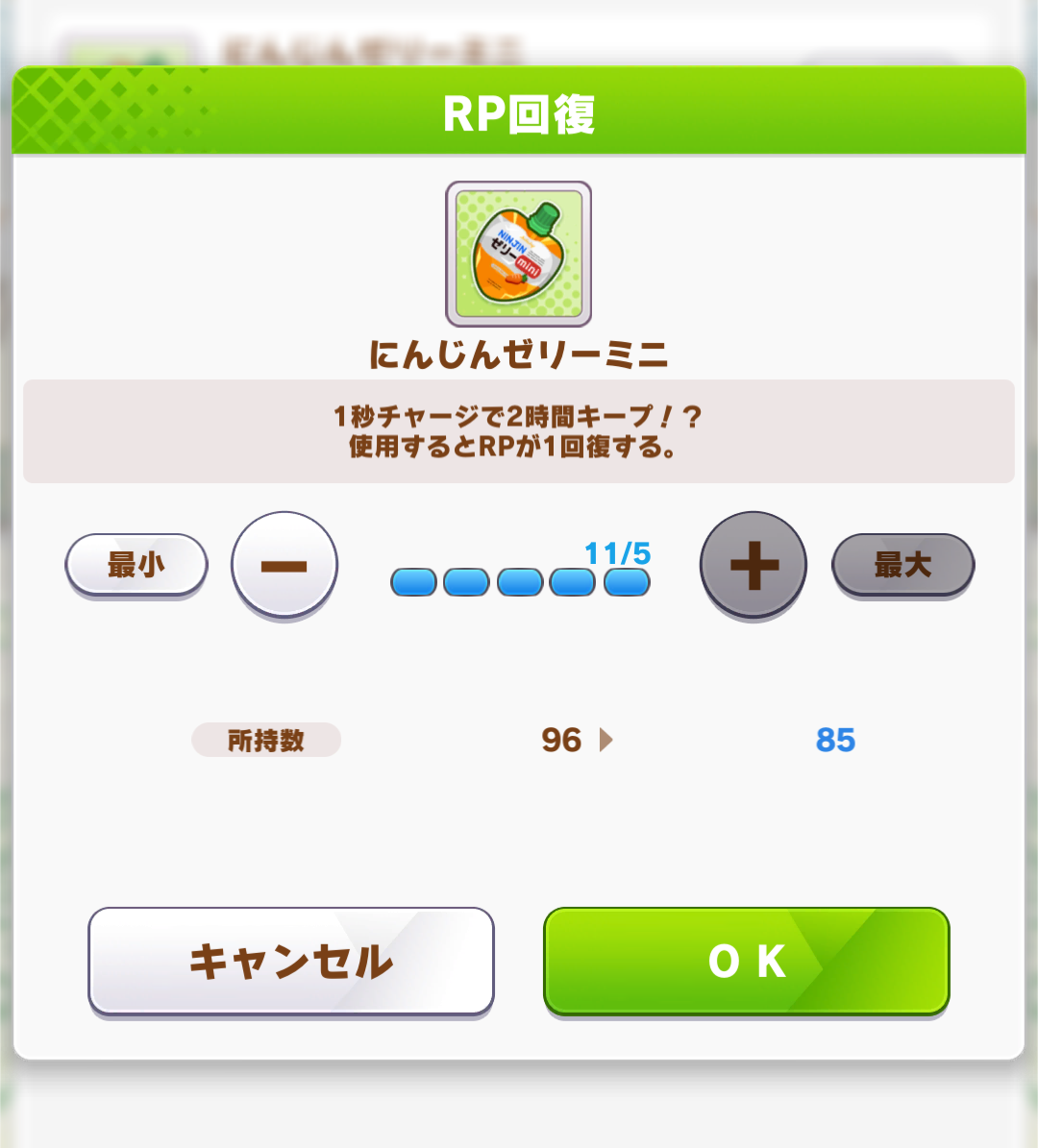Decrease the item count with minus
This screenshot has width=1038, height=1148.
(x=284, y=565)
